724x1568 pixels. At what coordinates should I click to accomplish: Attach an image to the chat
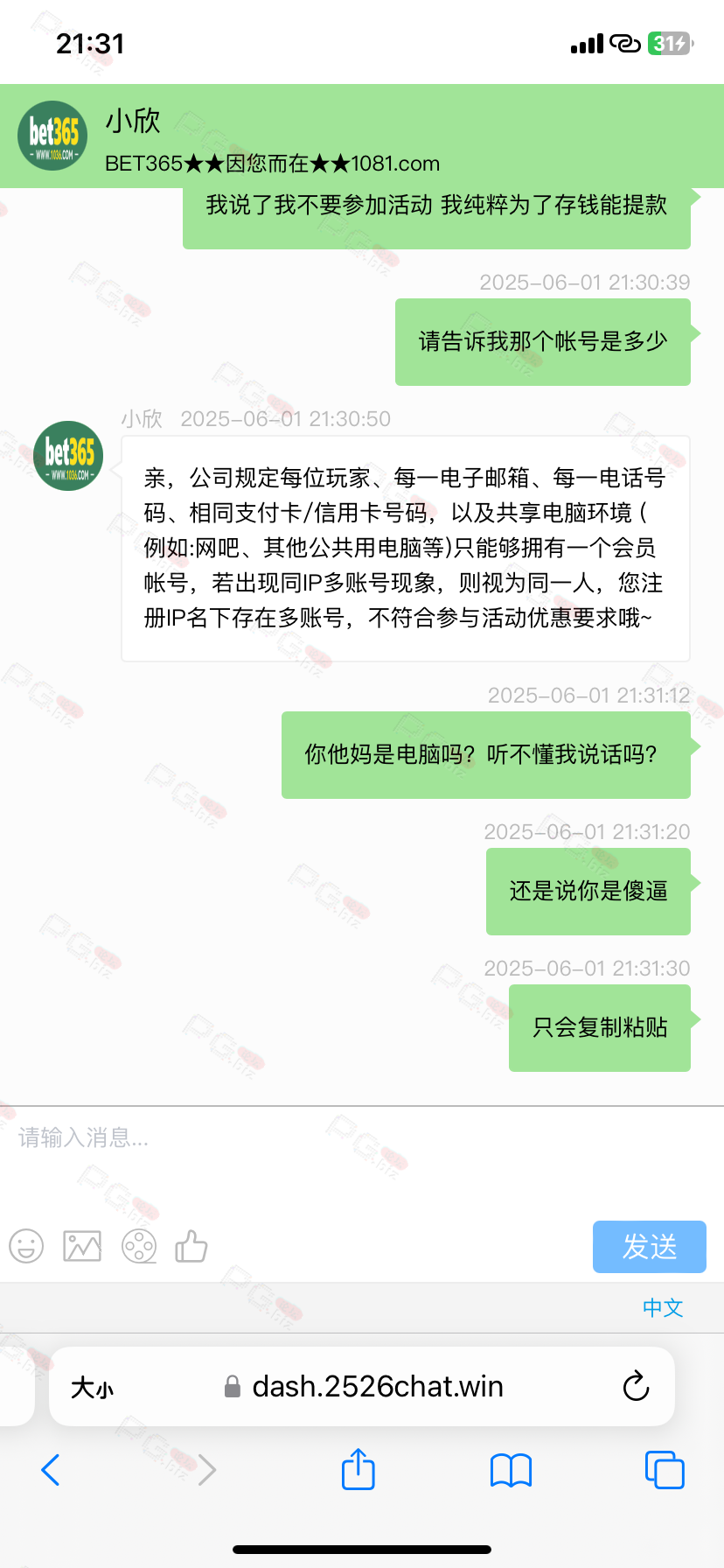point(82,1246)
